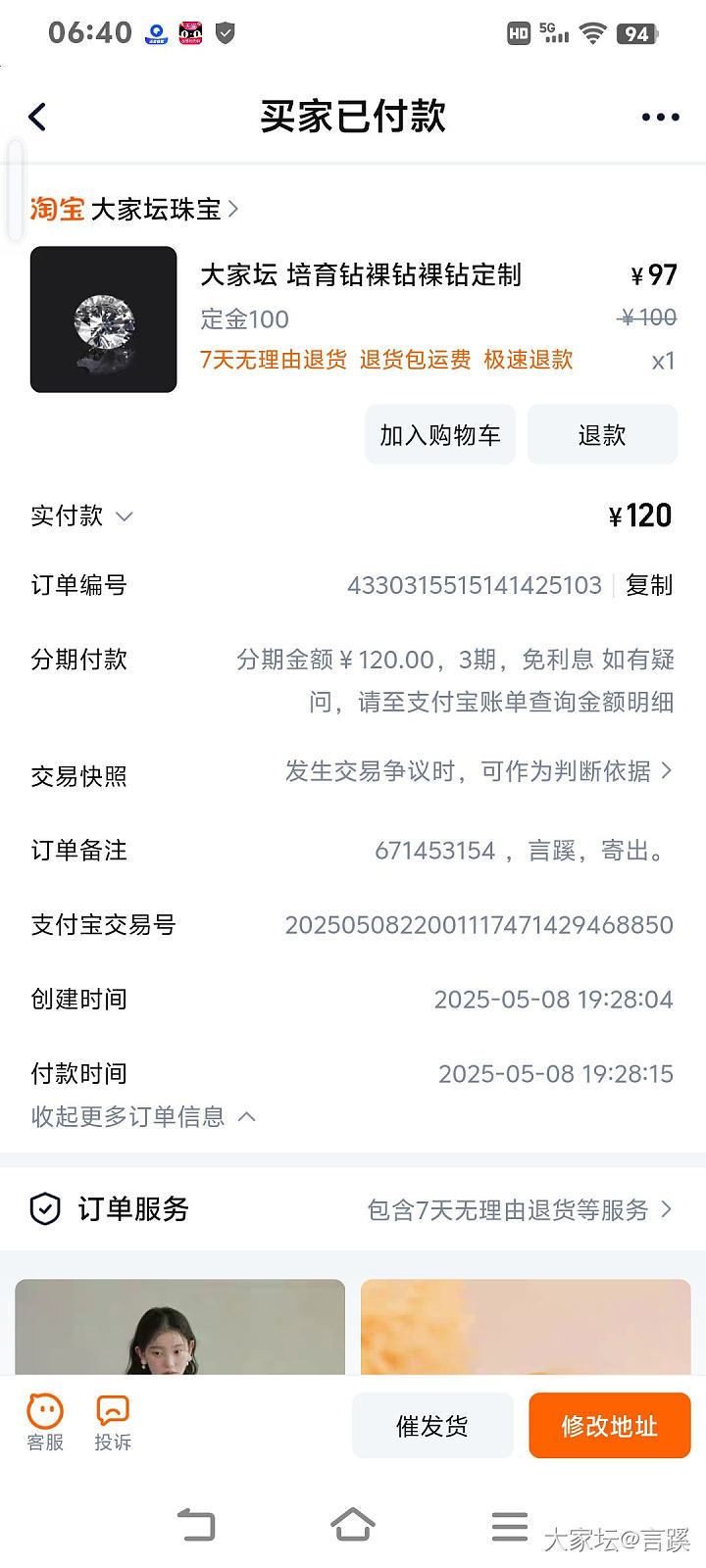
Task: Copy the order number with 复制
Action: (649, 585)
